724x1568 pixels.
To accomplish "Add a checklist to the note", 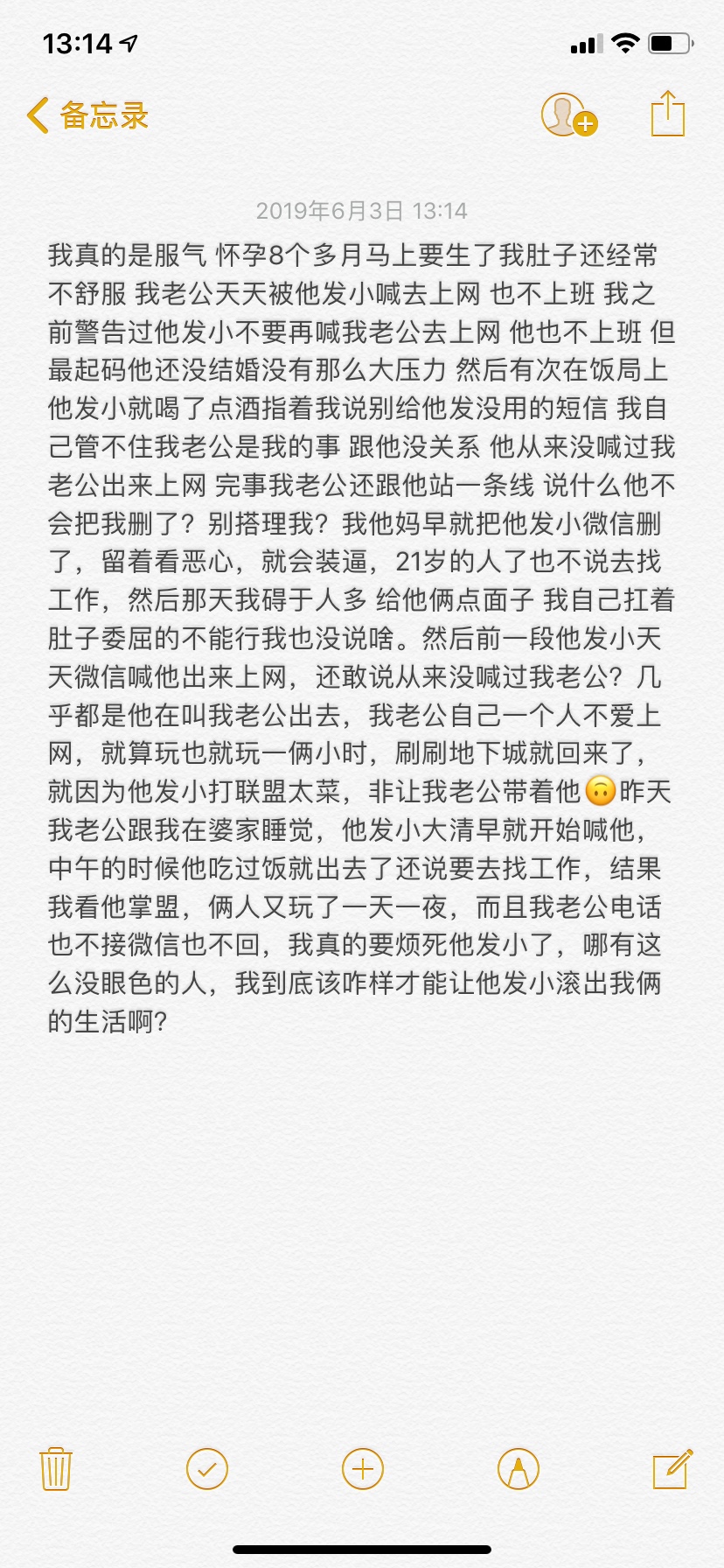I will 207,1468.
